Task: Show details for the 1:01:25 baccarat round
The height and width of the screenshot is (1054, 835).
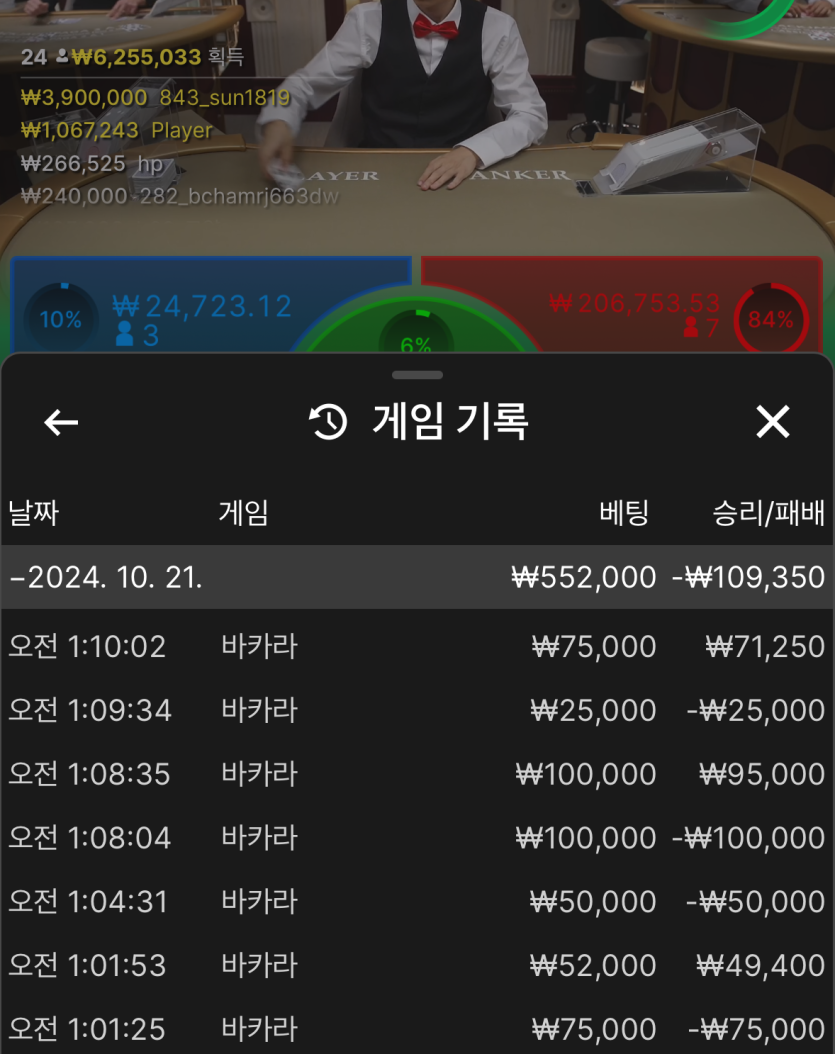Action: point(417,1029)
